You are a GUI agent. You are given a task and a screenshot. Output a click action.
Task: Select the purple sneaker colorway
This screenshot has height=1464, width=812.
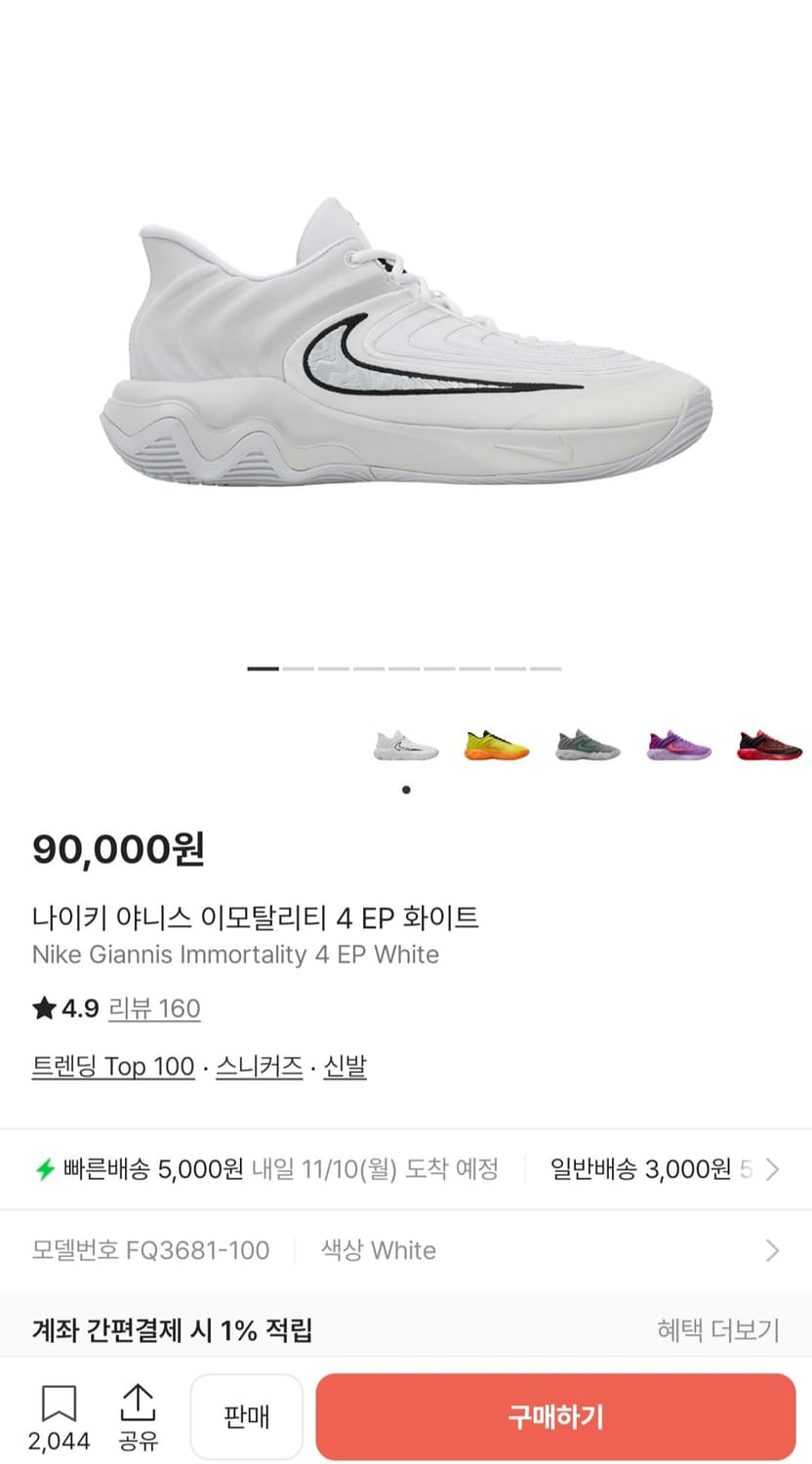coord(678,745)
